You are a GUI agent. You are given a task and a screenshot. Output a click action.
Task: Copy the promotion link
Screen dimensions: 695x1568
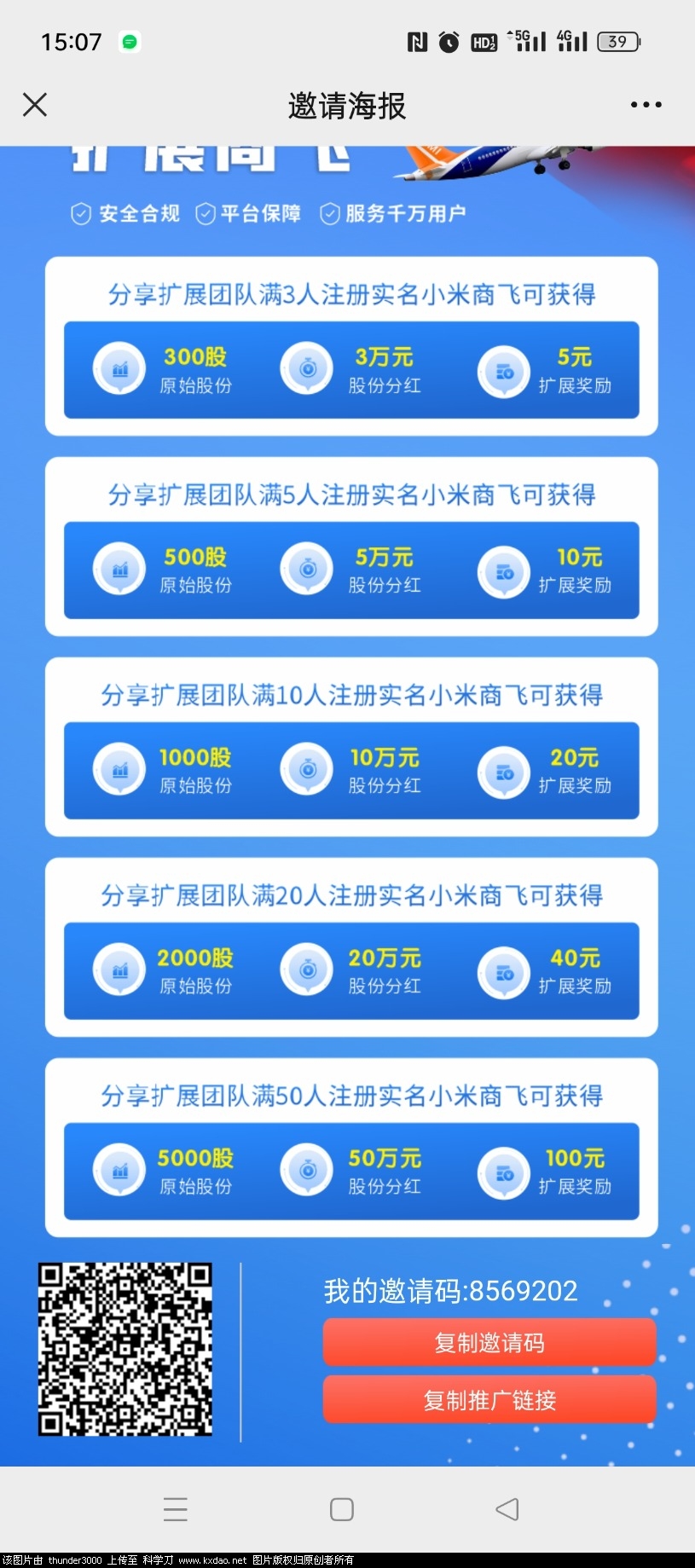(x=489, y=1400)
